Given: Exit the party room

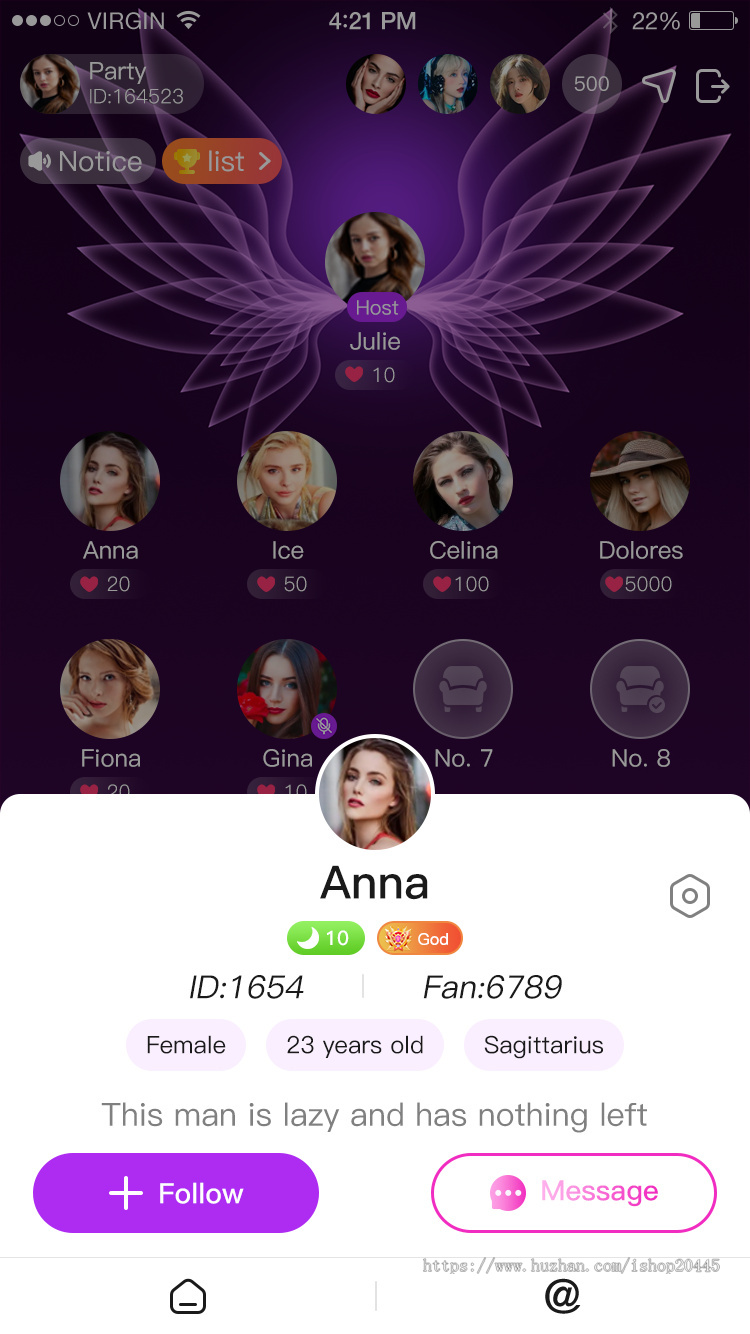Looking at the screenshot, I should point(712,85).
